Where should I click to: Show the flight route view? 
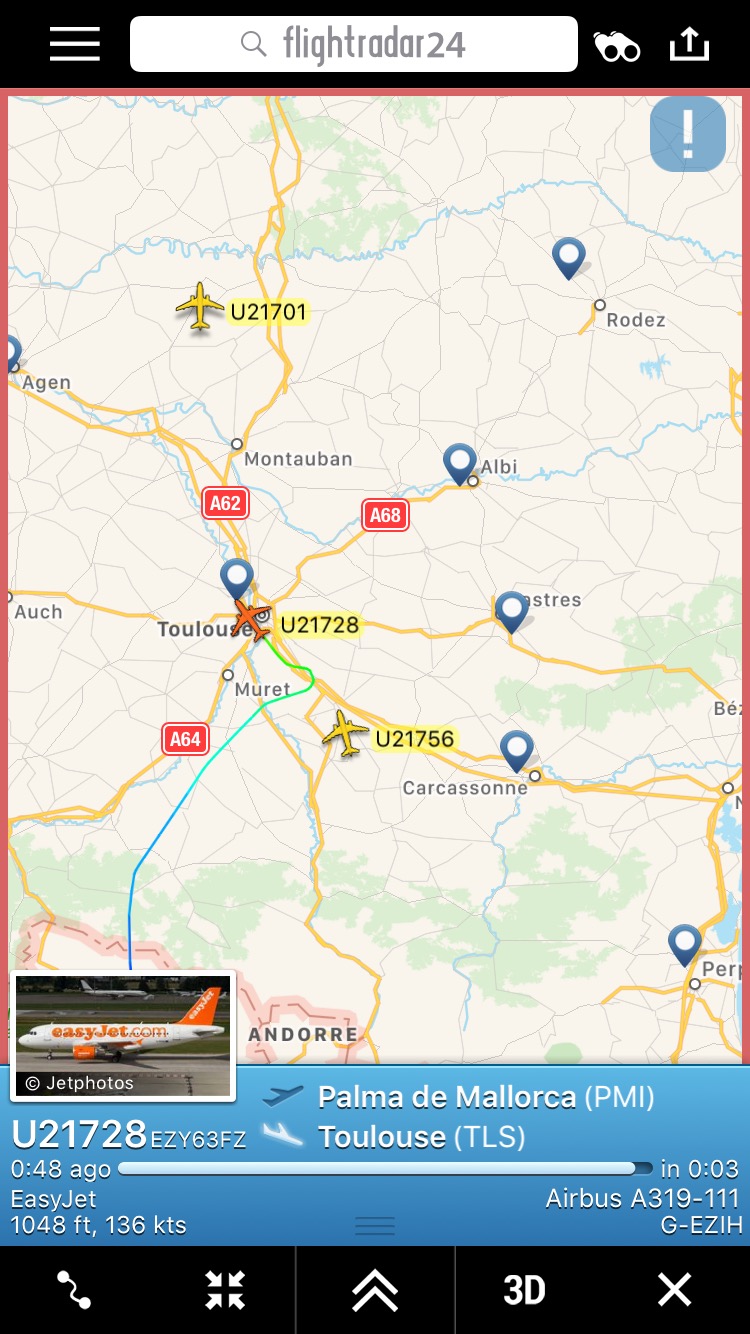[74, 1290]
